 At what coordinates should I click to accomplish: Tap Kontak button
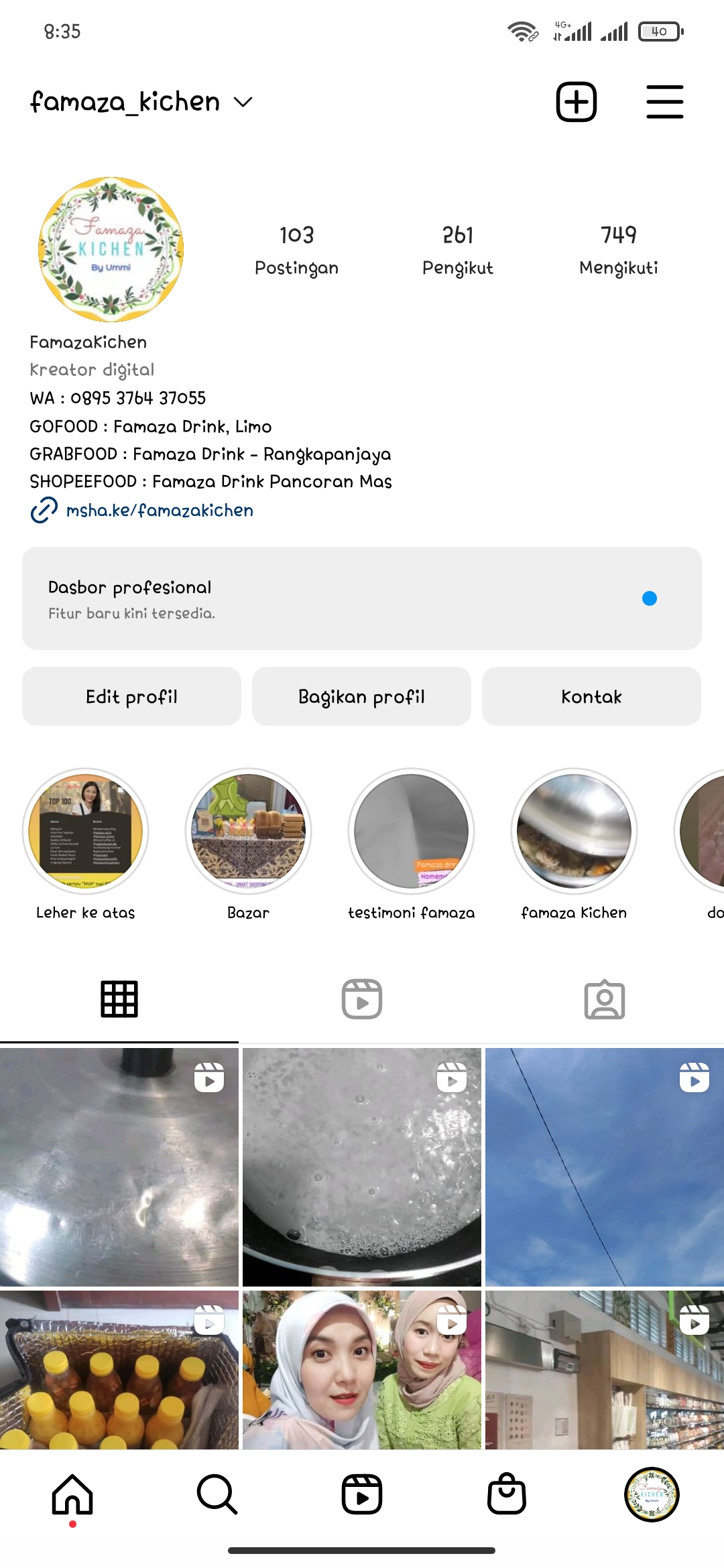click(591, 696)
